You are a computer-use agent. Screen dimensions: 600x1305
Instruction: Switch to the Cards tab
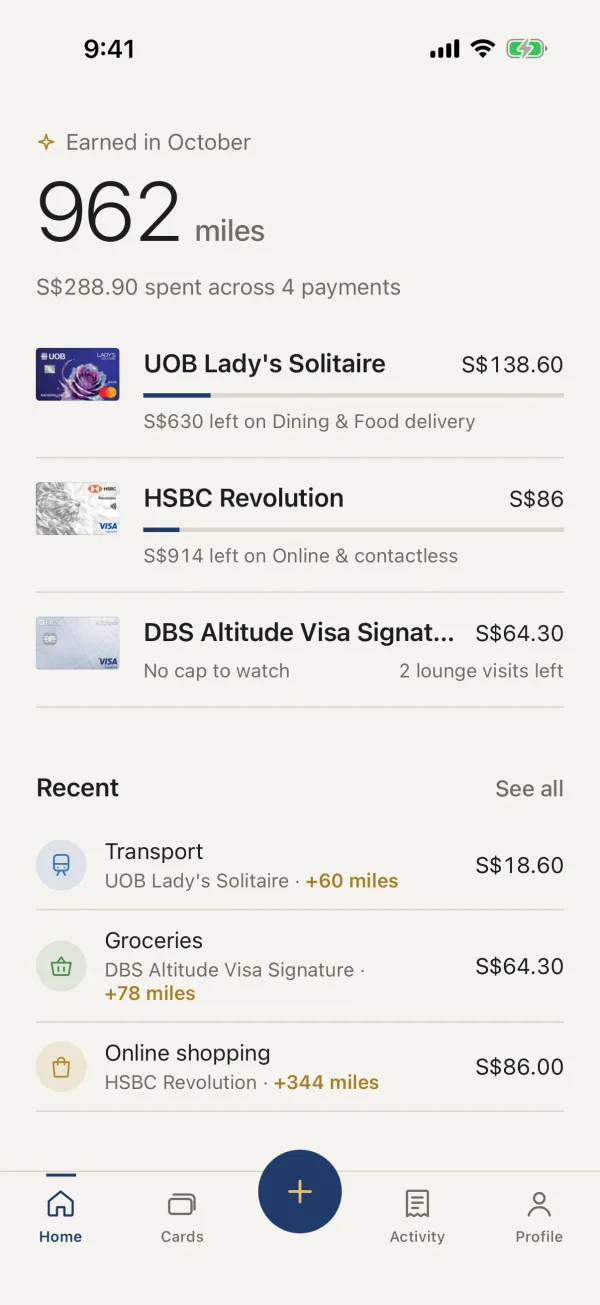[182, 1215]
